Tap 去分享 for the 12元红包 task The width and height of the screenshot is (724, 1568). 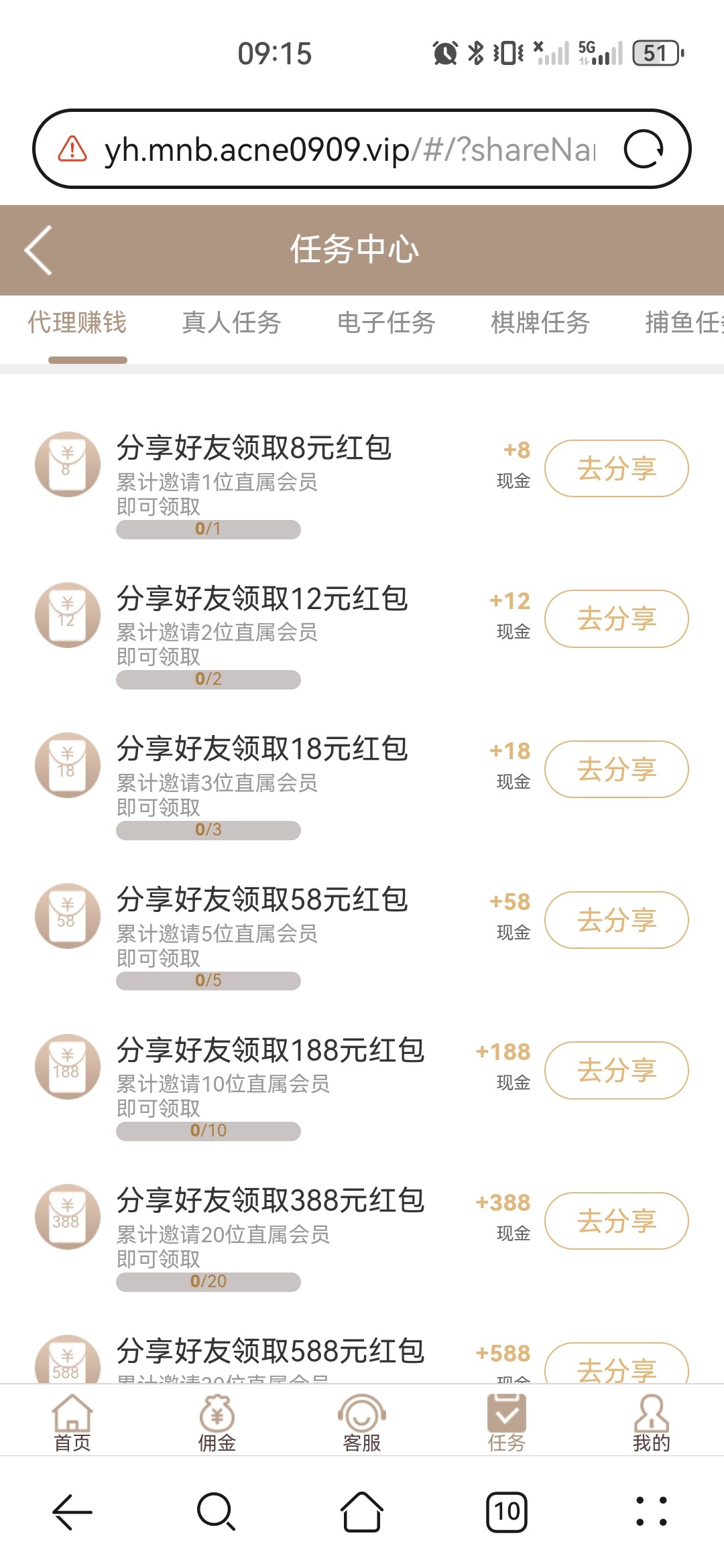pyautogui.click(x=617, y=618)
